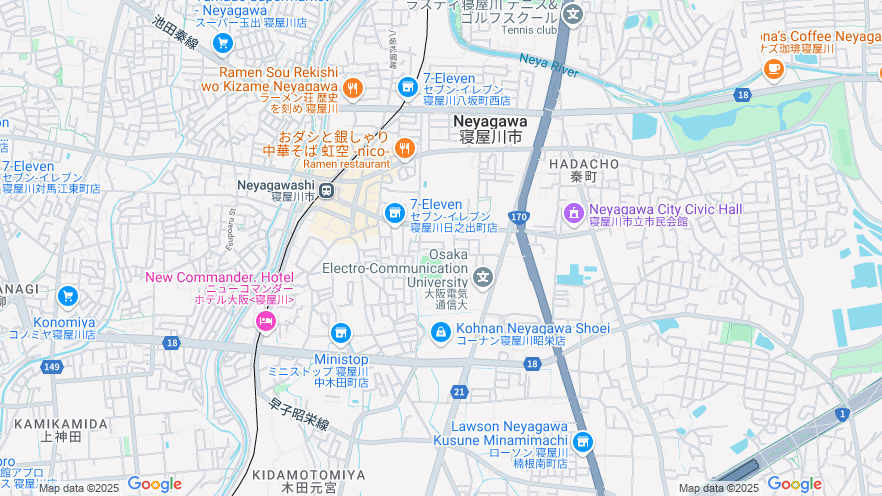Image resolution: width=882 pixels, height=496 pixels.
Task: Open the Konomiya supermarket marker
Action: coord(68,296)
